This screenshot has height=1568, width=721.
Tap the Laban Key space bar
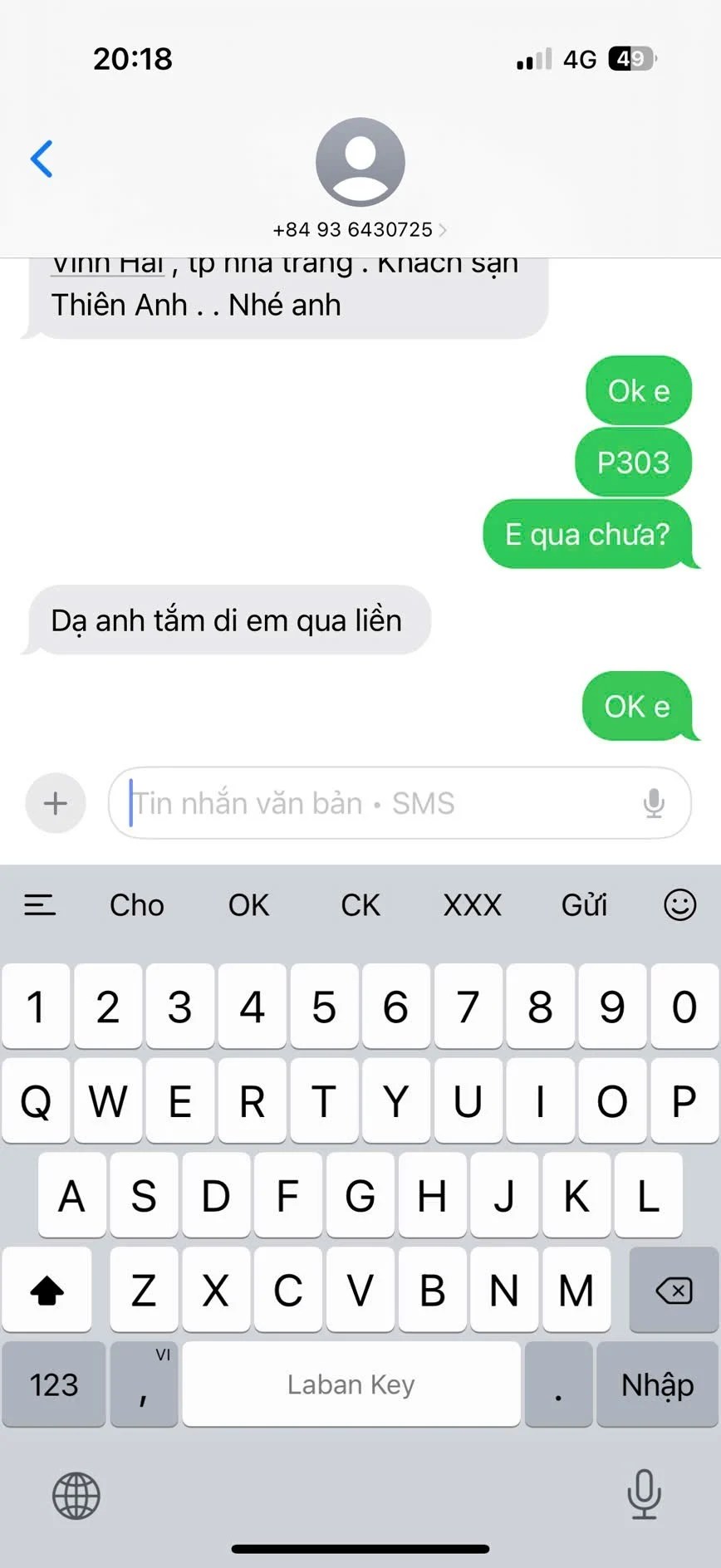[x=351, y=1384]
